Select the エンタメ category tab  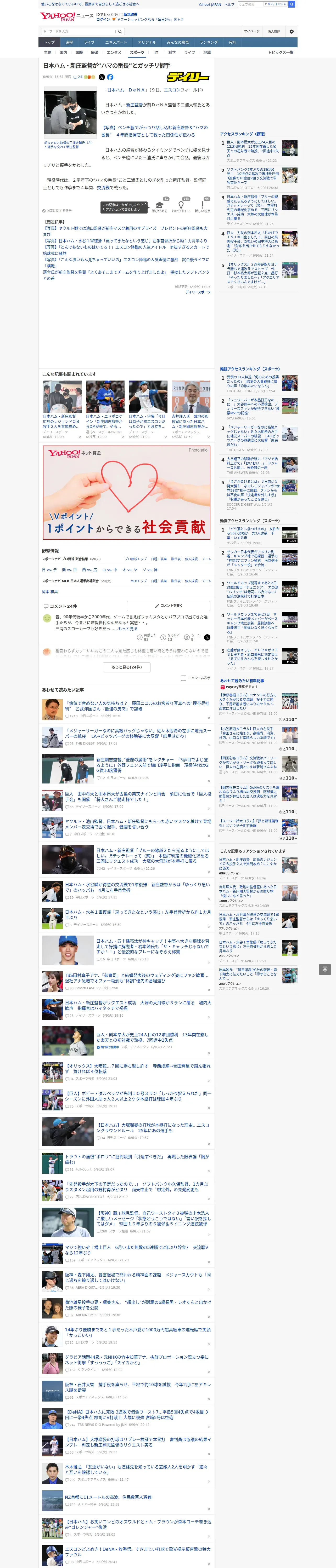point(114,52)
